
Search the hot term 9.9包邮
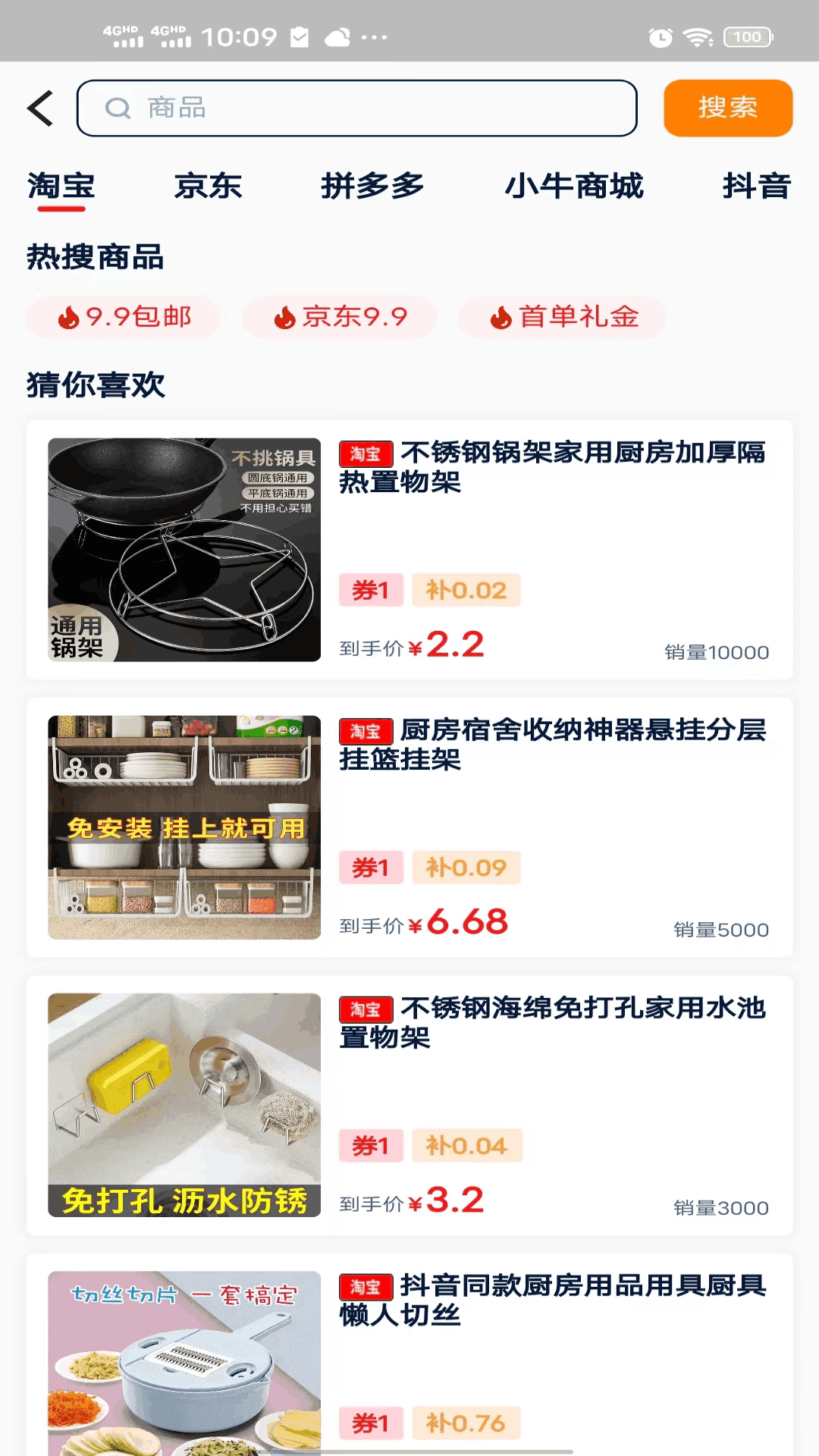point(124,317)
